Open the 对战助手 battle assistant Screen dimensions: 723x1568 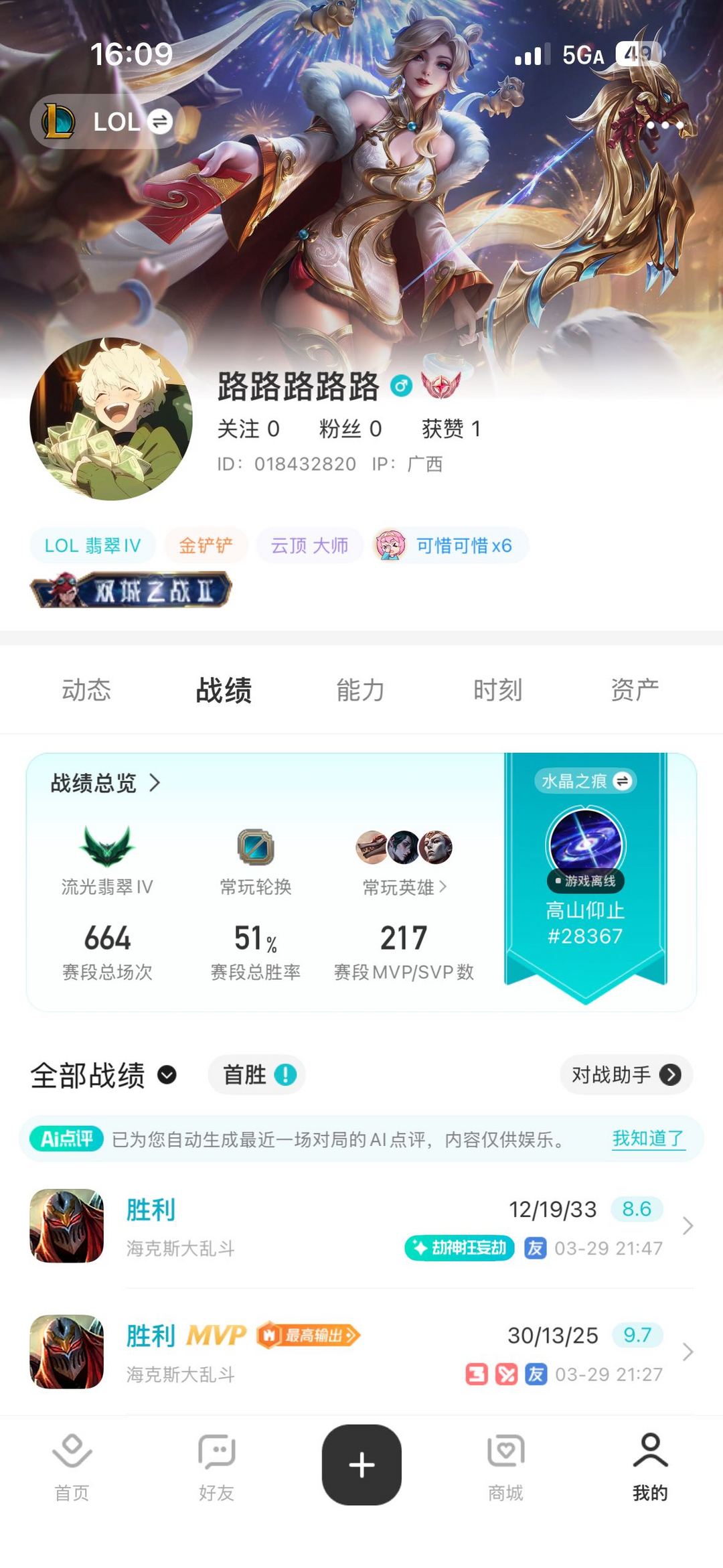(625, 1074)
